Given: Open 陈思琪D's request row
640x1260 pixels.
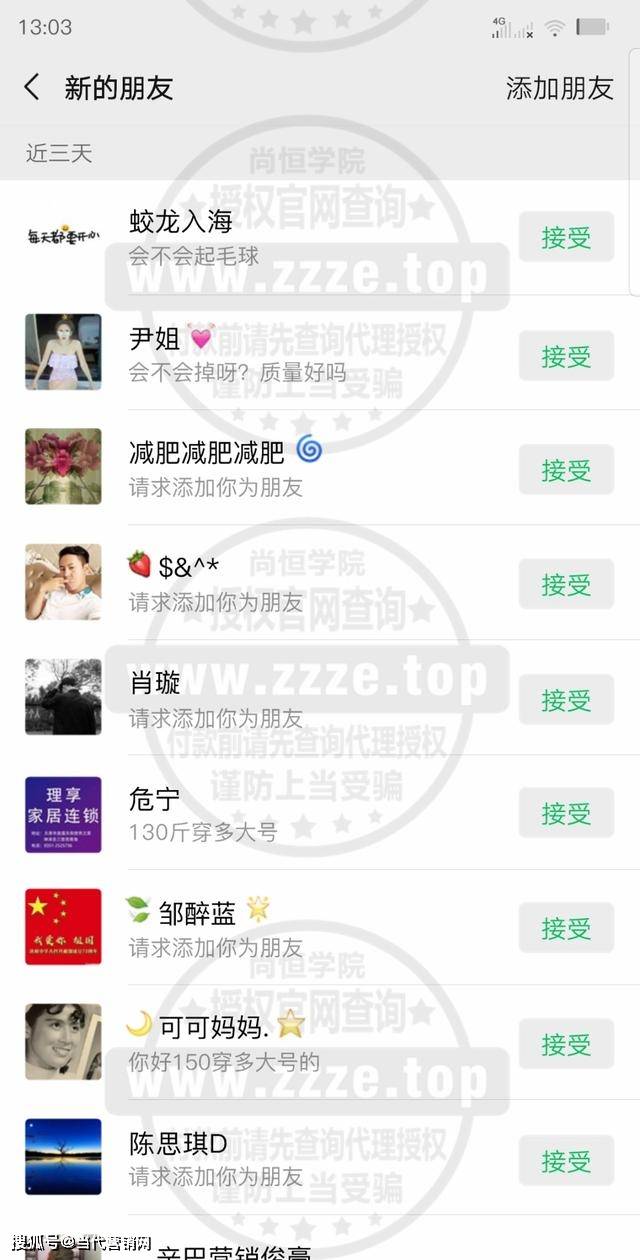Looking at the screenshot, I should [300, 1159].
